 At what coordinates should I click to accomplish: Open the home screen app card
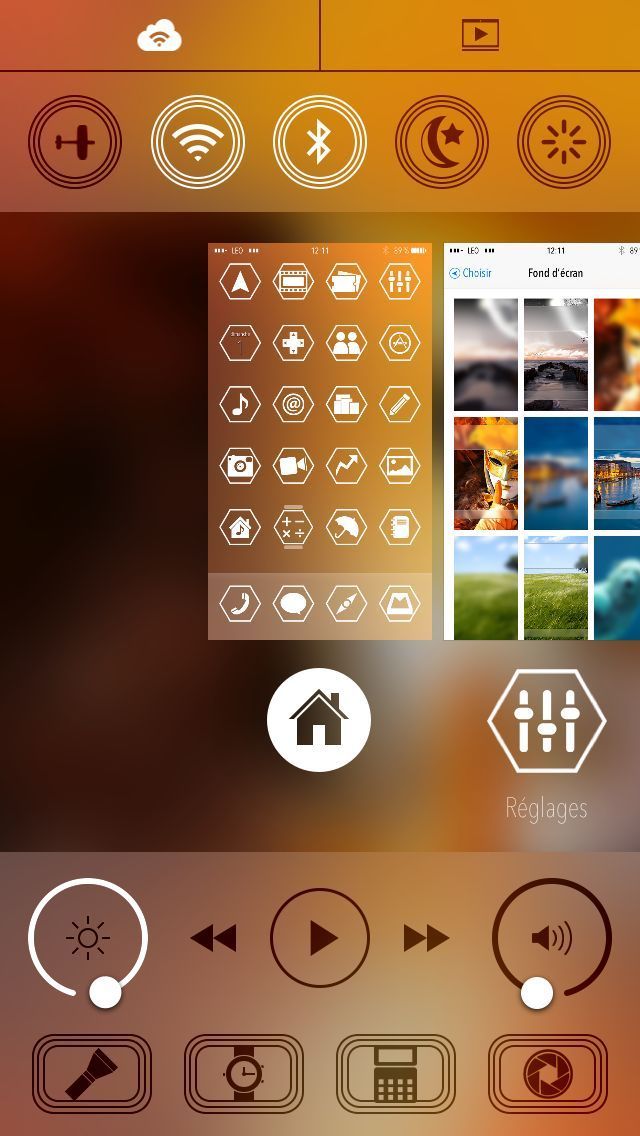click(320, 441)
